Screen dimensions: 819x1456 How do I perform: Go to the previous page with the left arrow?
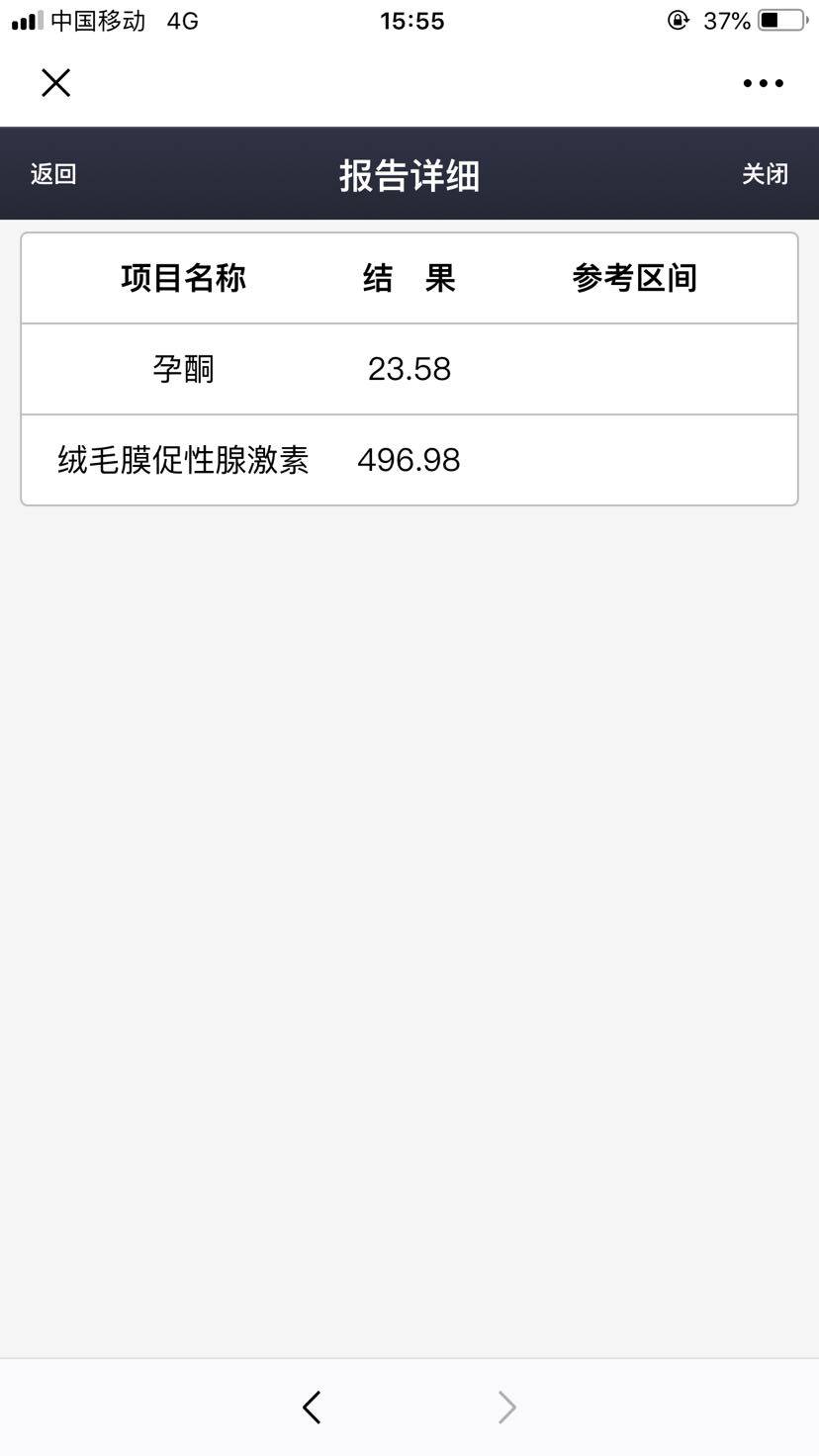(312, 1407)
